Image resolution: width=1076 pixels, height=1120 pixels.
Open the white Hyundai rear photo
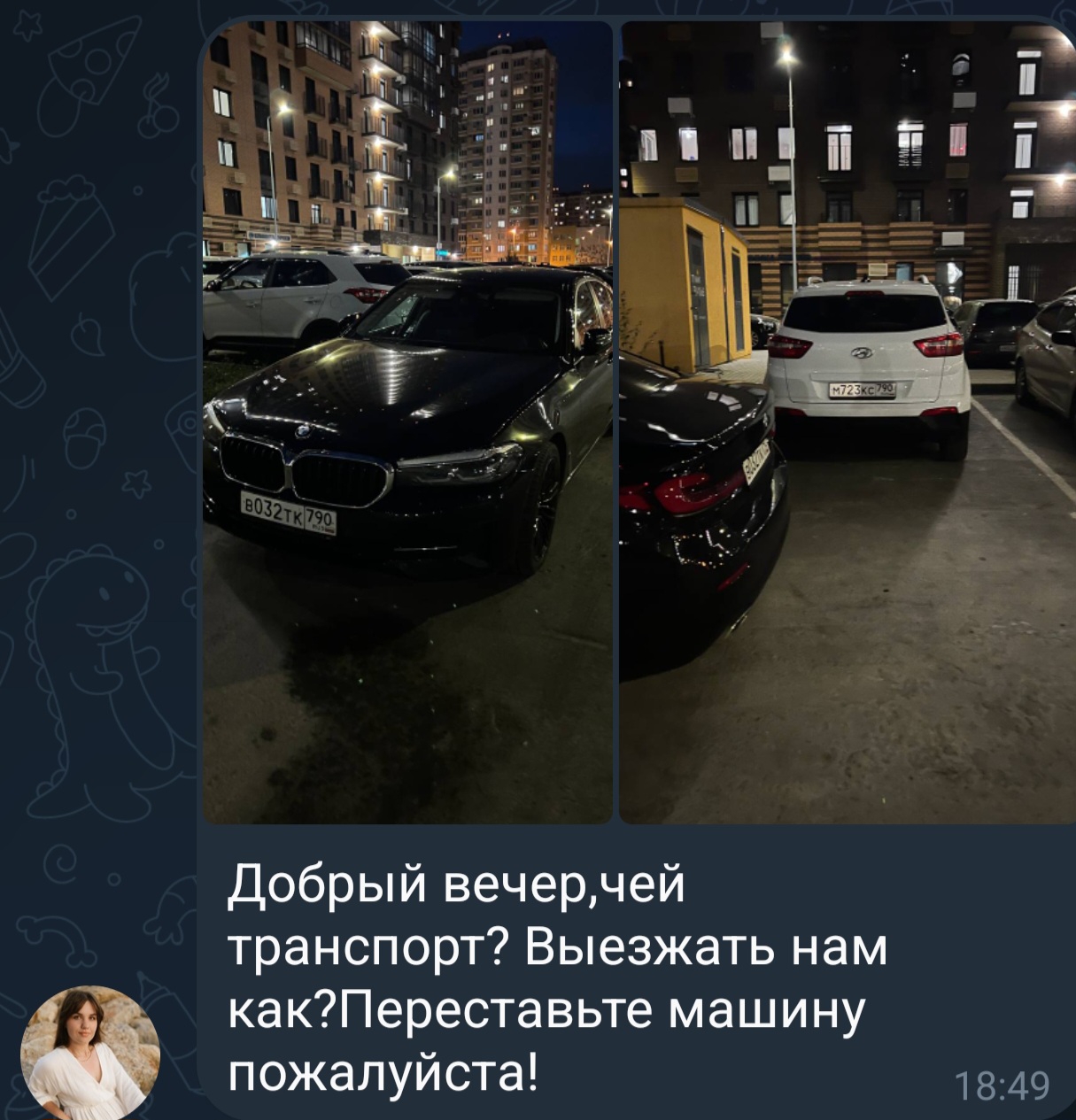[848, 422]
